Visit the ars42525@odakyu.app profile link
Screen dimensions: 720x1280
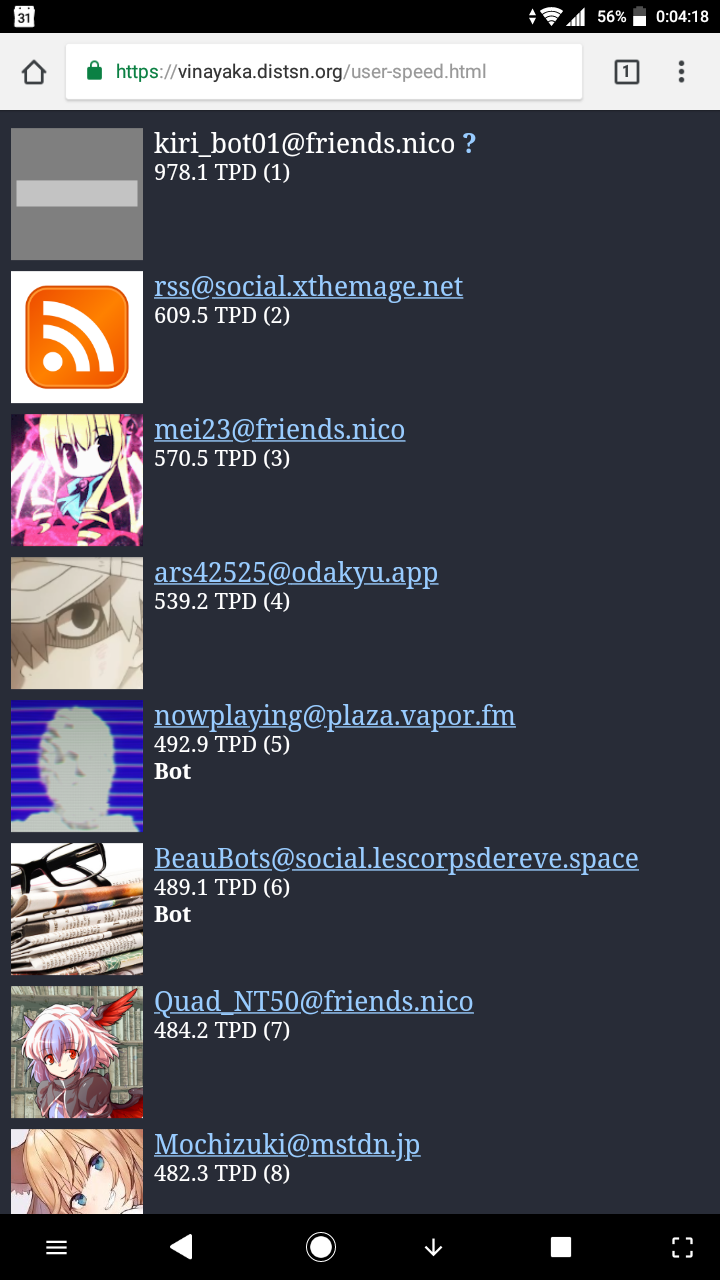(x=296, y=573)
